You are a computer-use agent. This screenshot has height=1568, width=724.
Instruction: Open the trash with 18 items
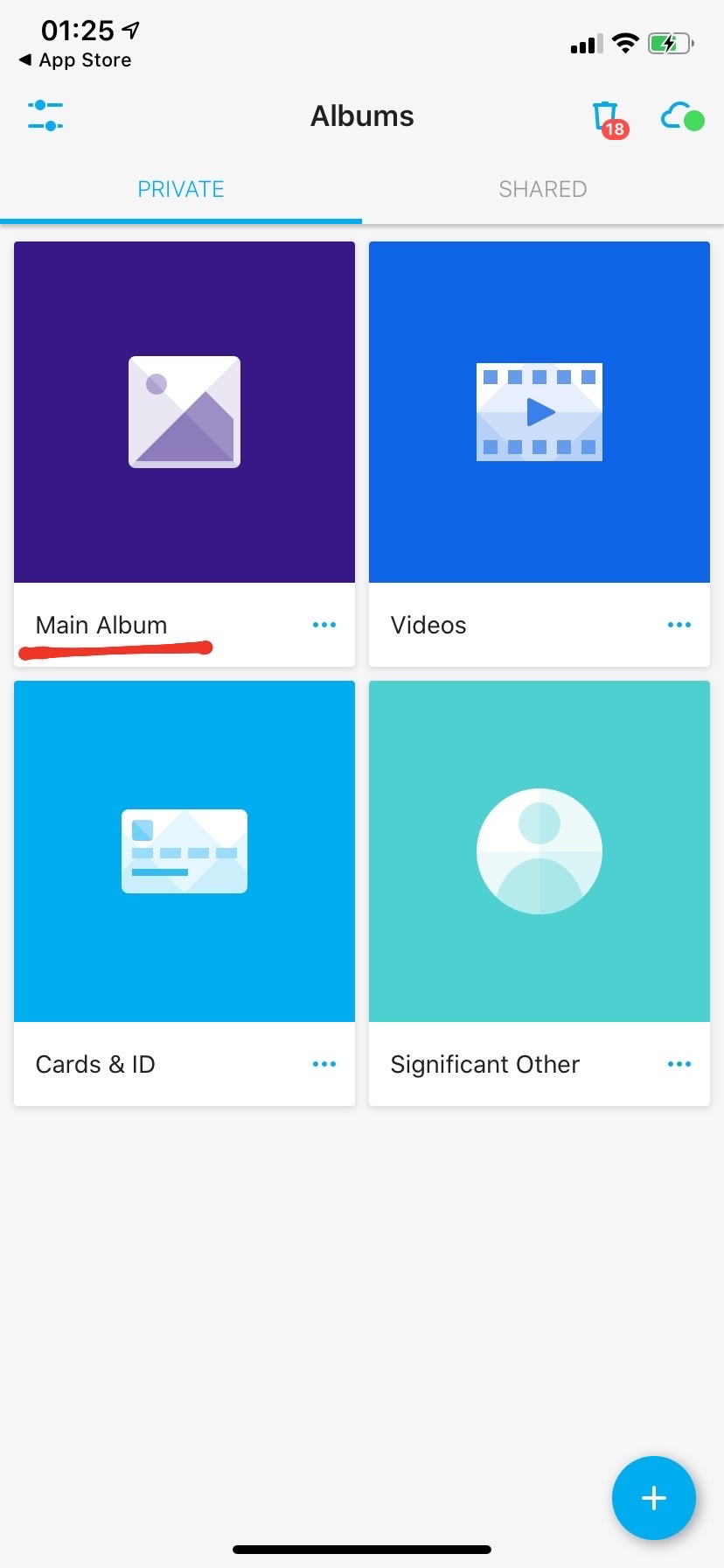coord(607,118)
